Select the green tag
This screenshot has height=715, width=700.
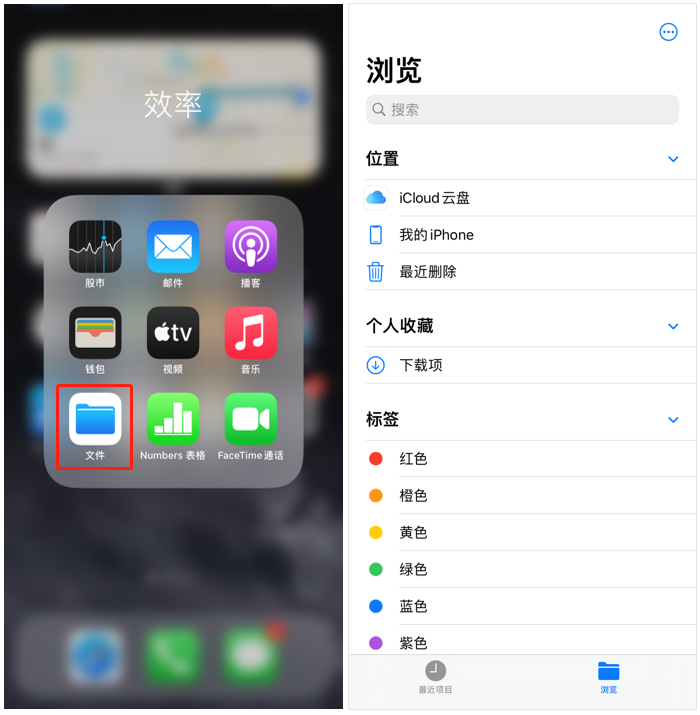(413, 570)
